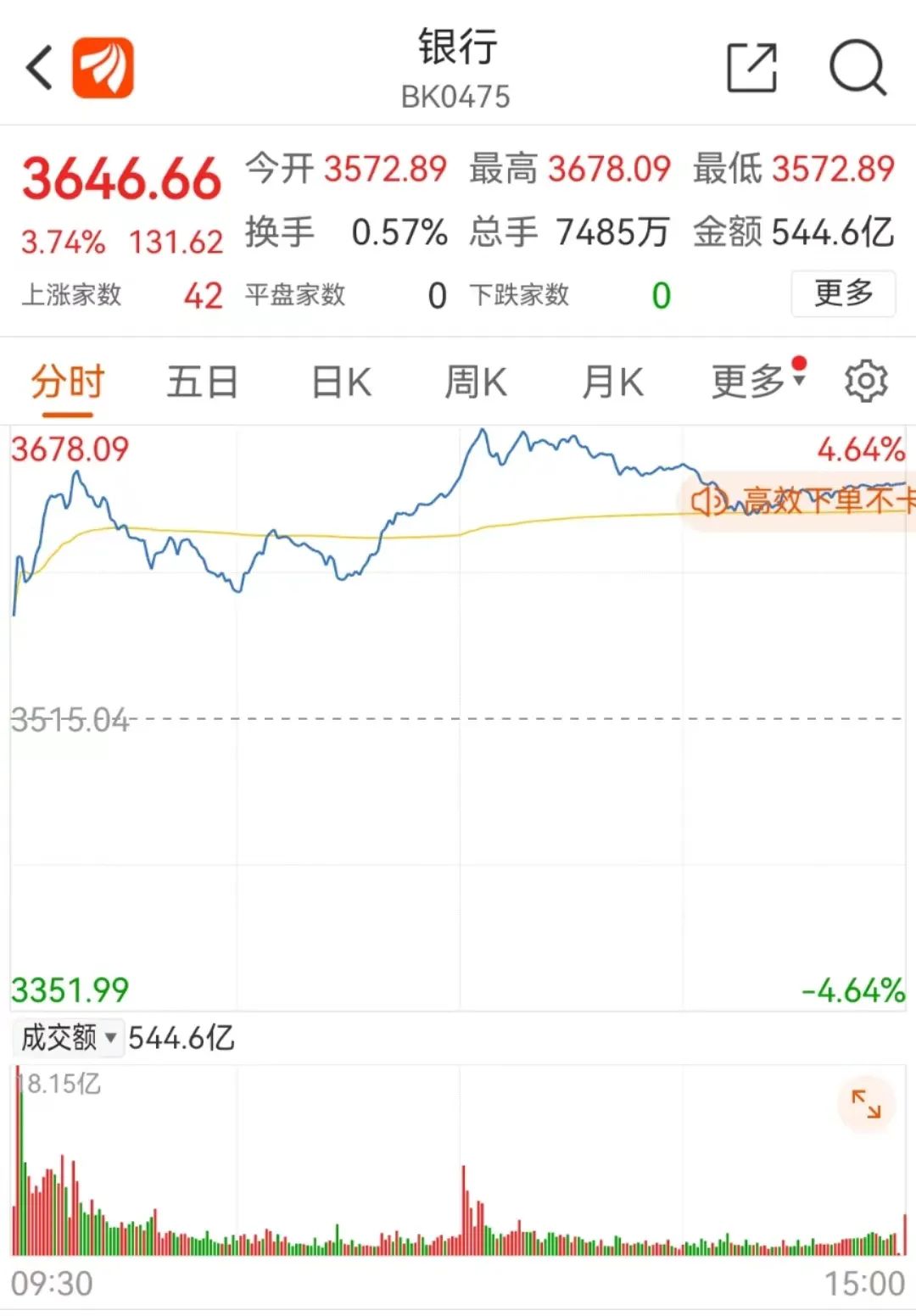Viewport: 916px width, 1316px height.
Task: Switch to the 五日 chart tab
Action: pyautogui.click(x=201, y=382)
